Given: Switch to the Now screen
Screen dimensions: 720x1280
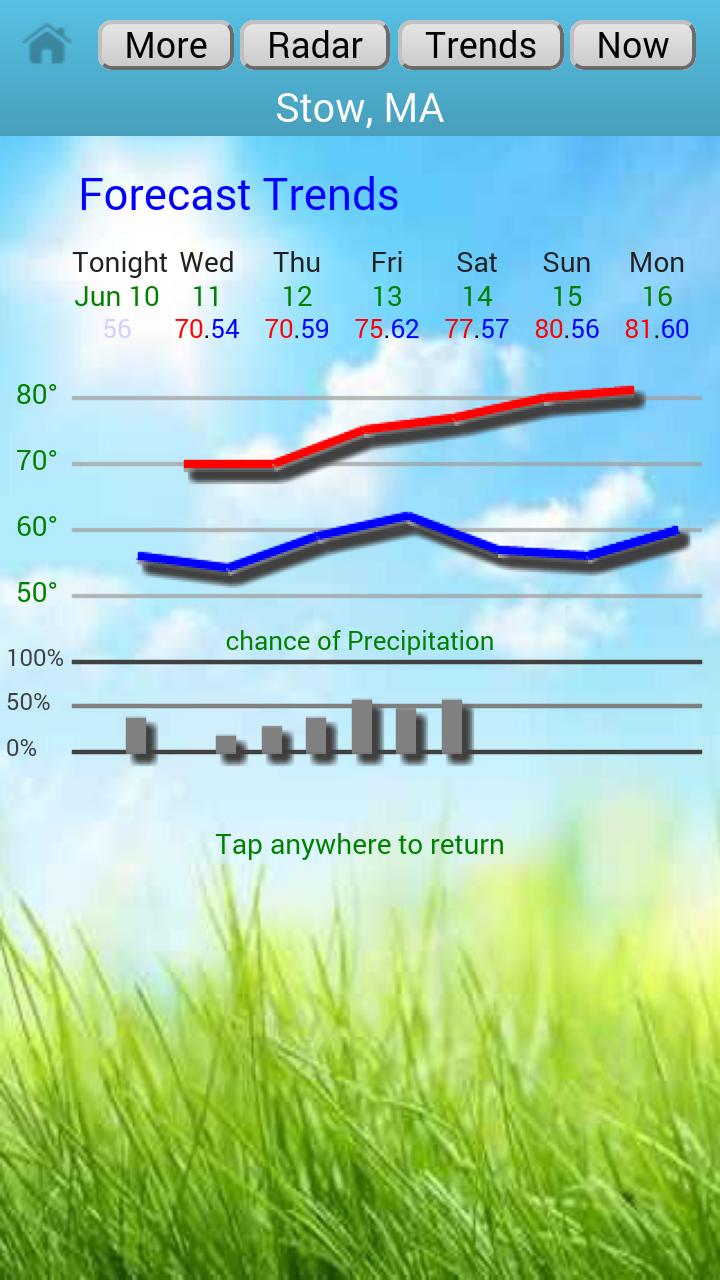Looking at the screenshot, I should [x=631, y=44].
